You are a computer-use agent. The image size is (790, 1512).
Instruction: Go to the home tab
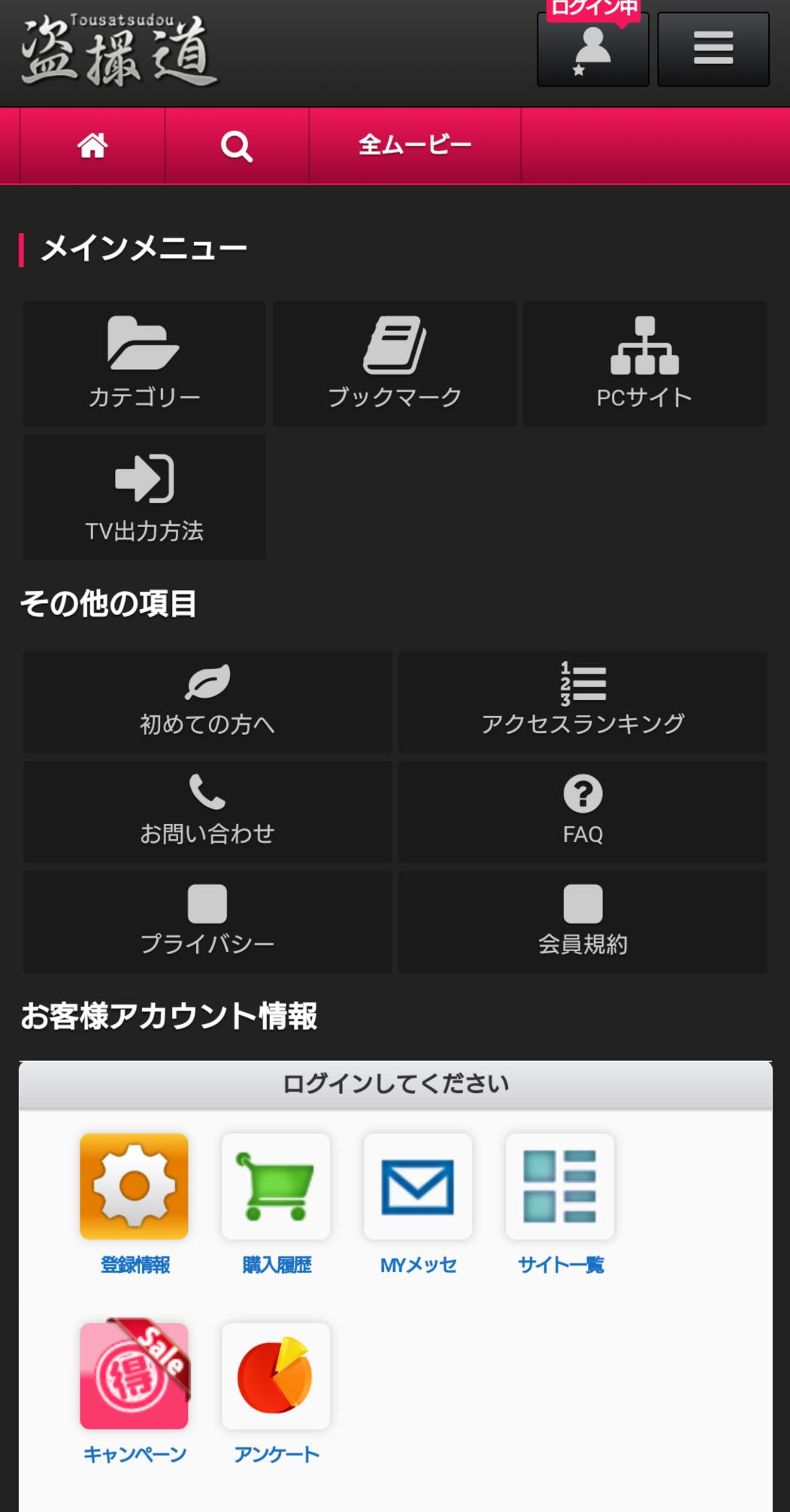click(x=92, y=145)
